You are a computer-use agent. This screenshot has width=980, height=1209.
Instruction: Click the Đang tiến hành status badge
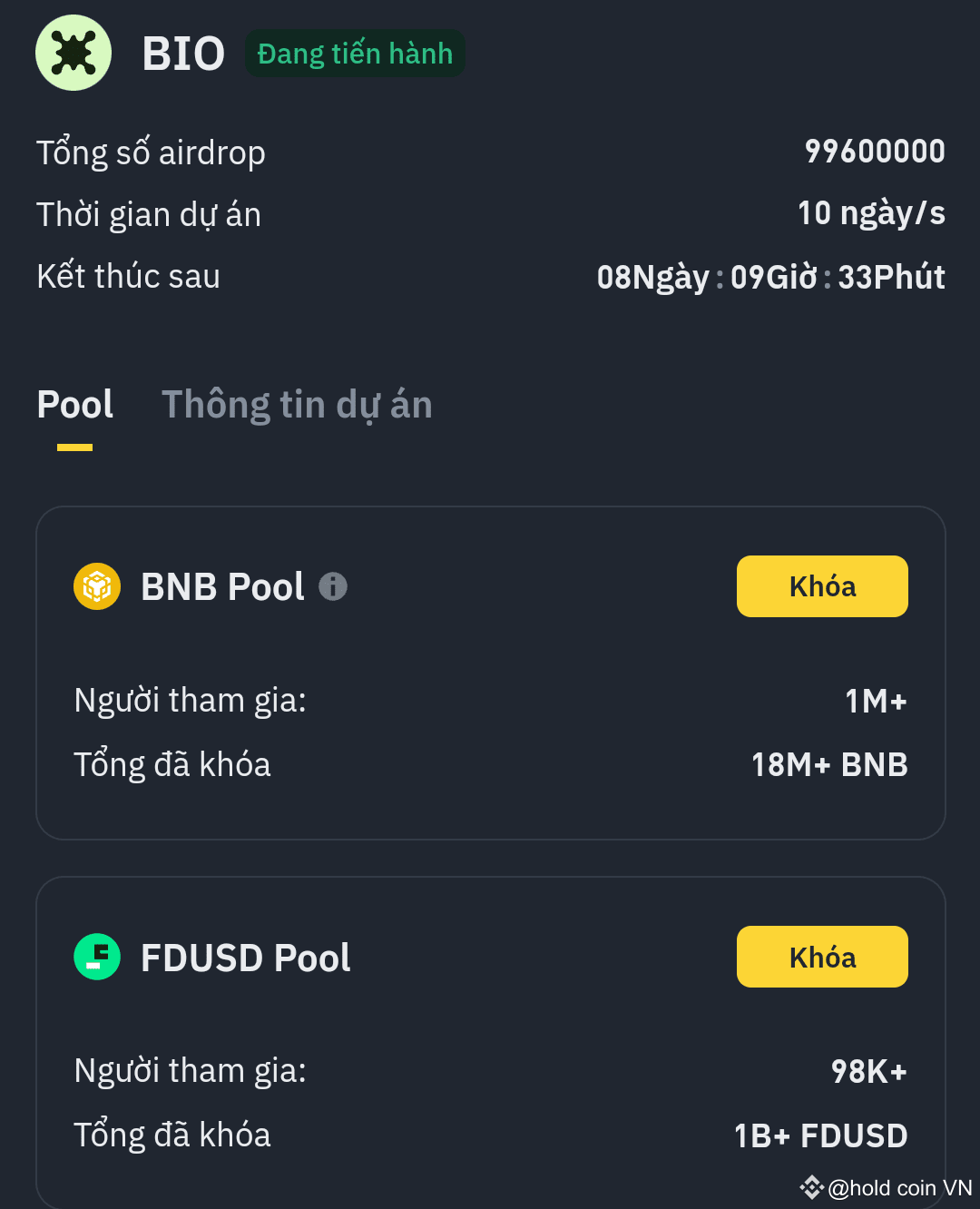pyautogui.click(x=355, y=54)
